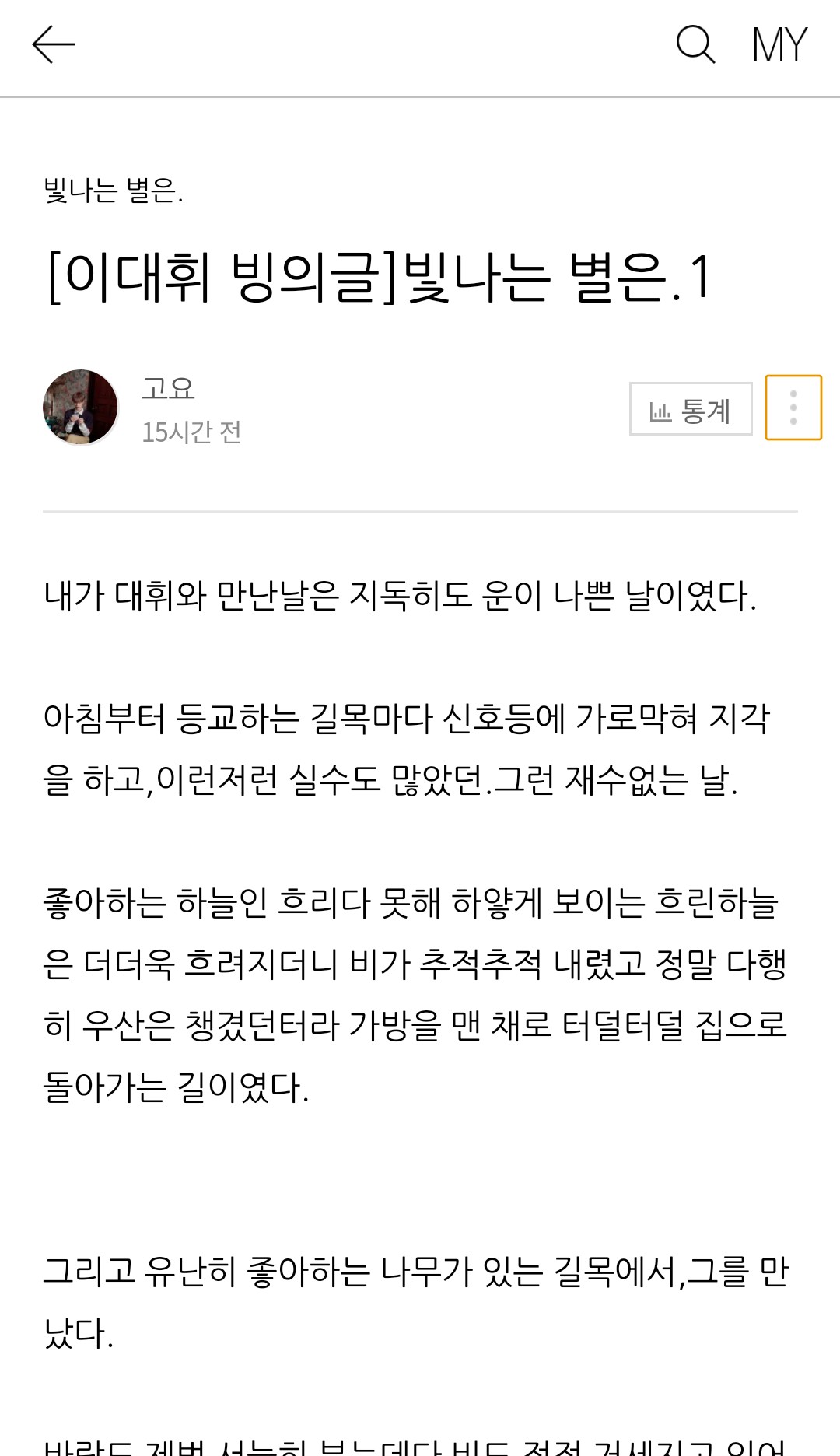Go back using the arrow icon
The height and width of the screenshot is (1456, 840).
[x=53, y=44]
